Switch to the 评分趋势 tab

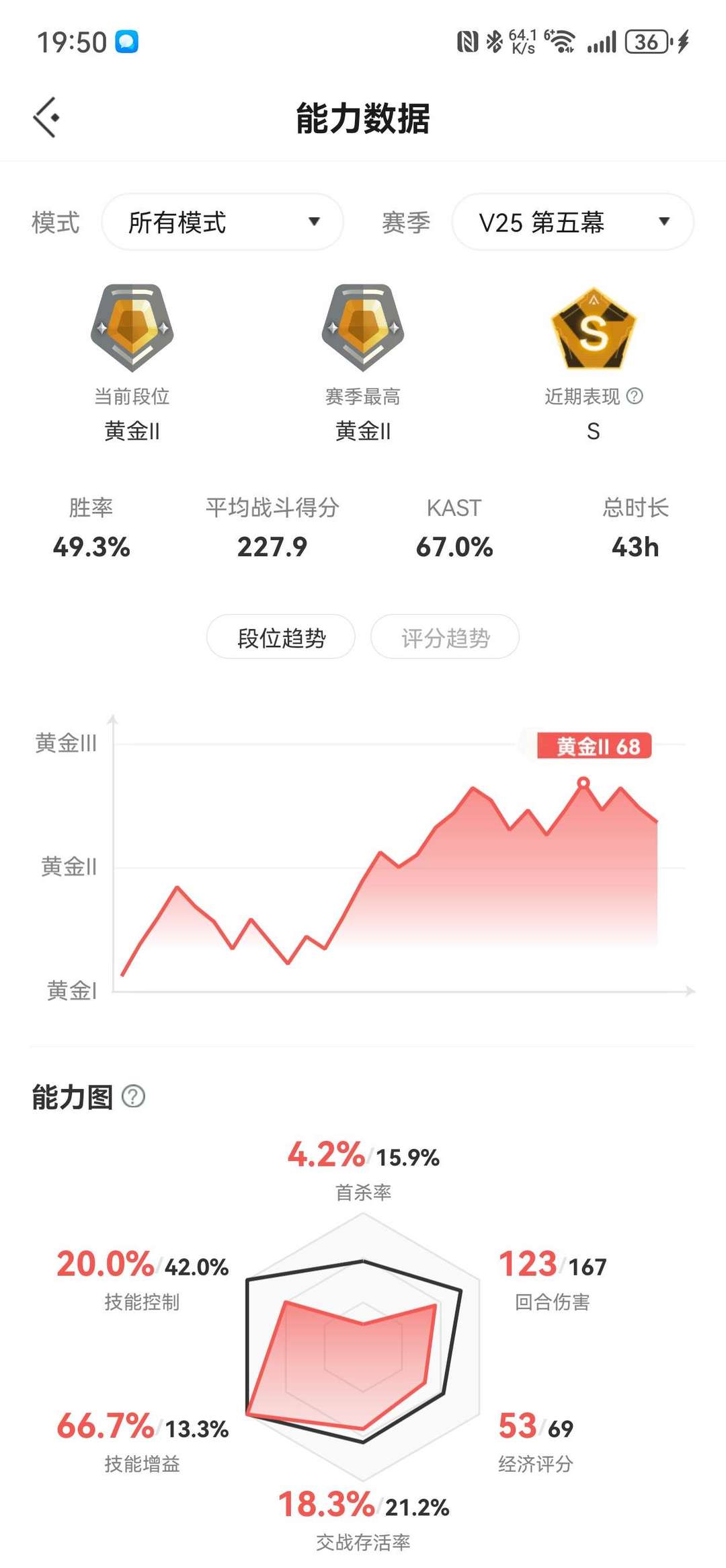(x=445, y=637)
